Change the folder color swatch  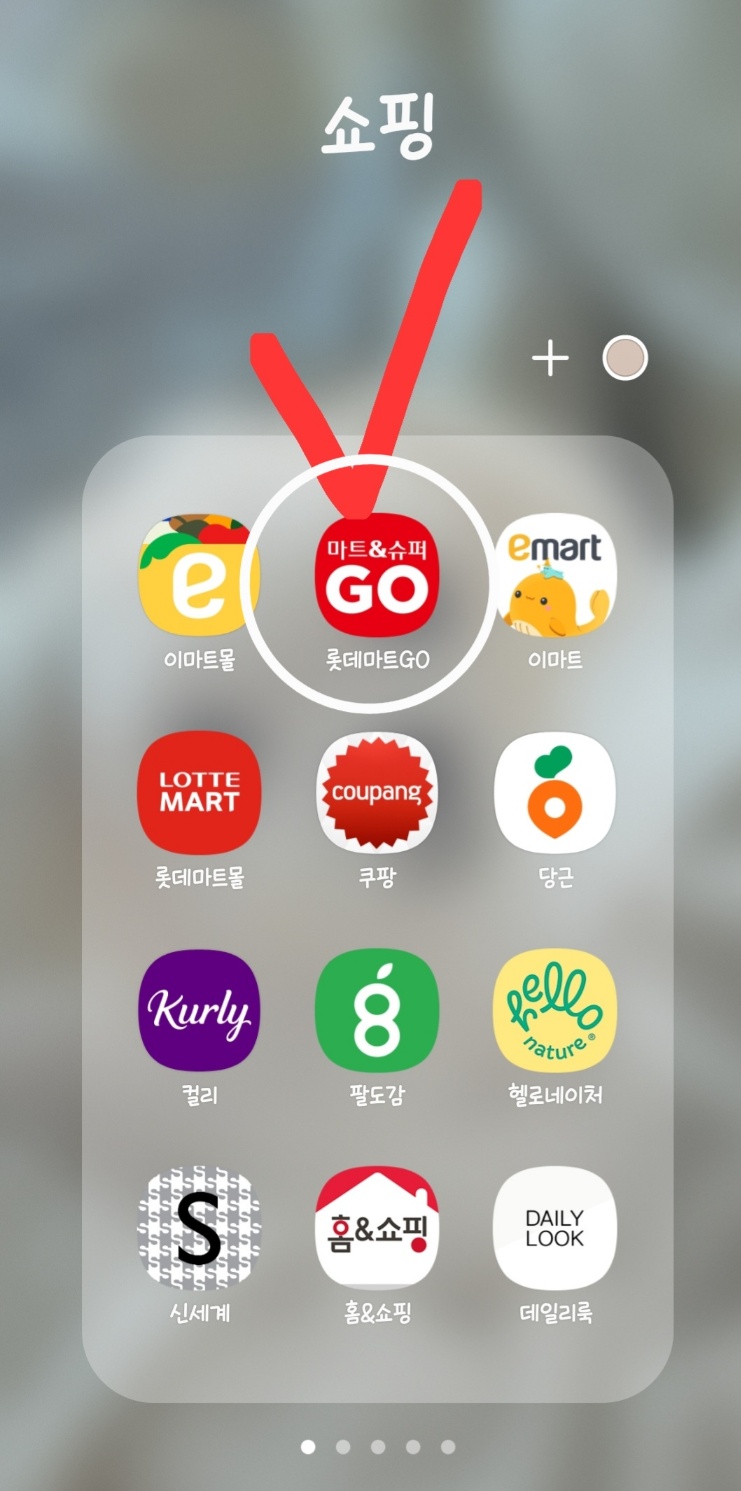click(x=626, y=358)
